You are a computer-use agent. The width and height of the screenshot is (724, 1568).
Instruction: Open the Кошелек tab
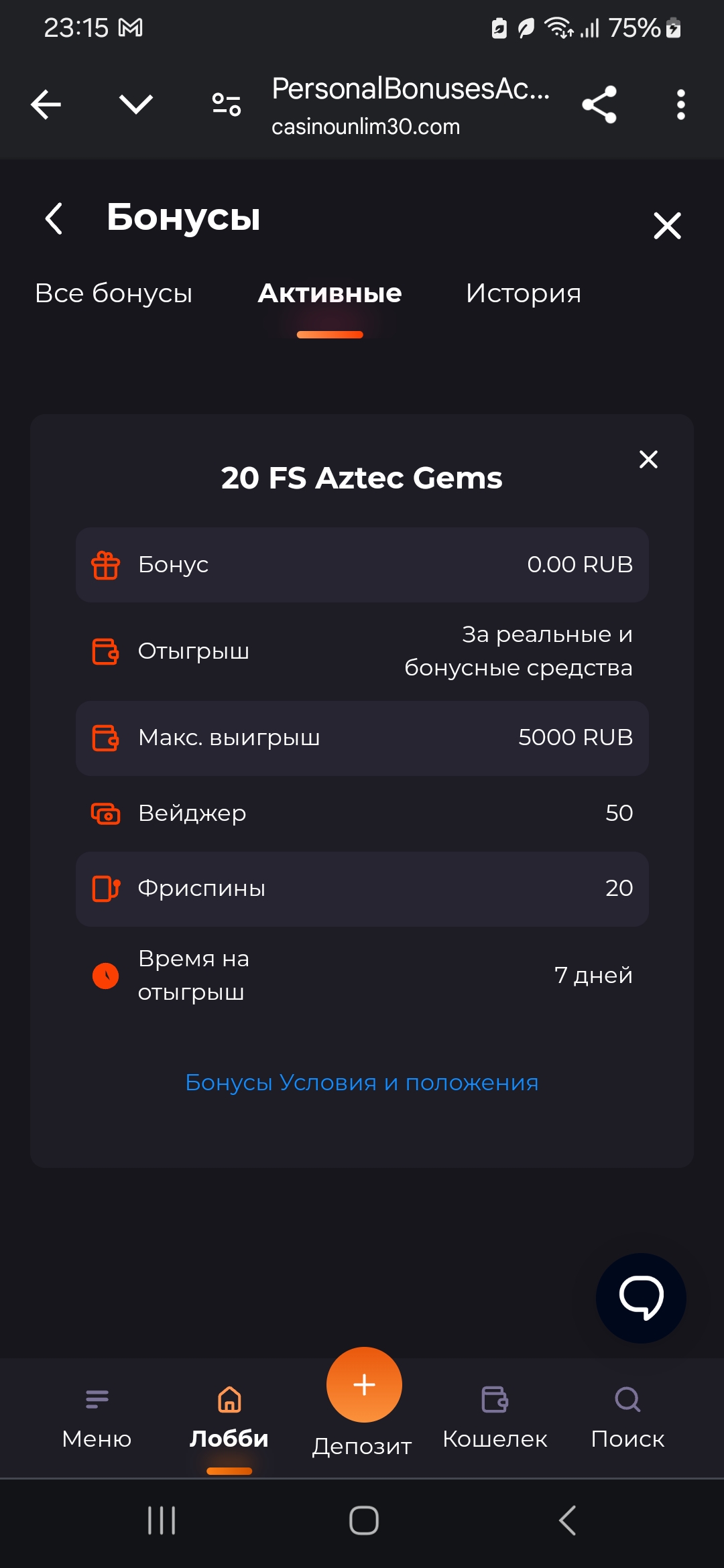pos(495,1418)
